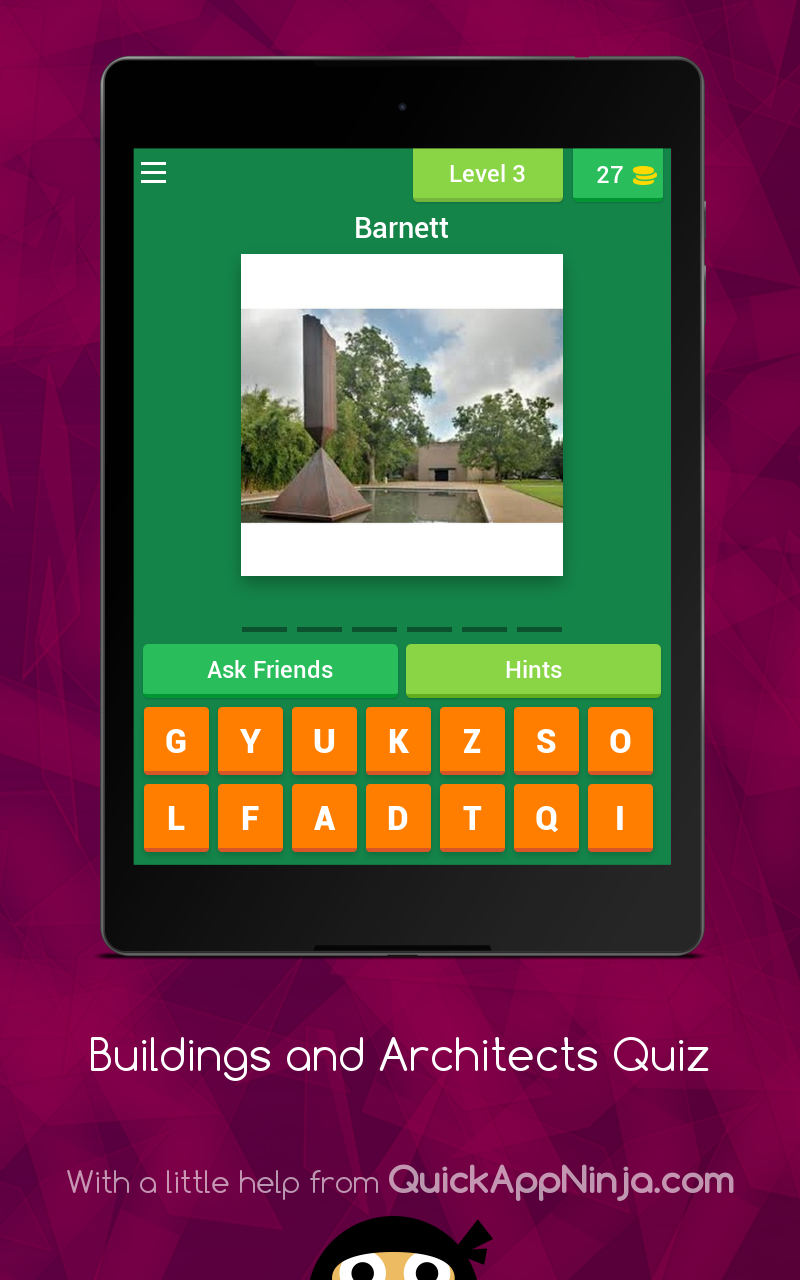Choose the letter F tile
The image size is (800, 1280).
click(250, 817)
